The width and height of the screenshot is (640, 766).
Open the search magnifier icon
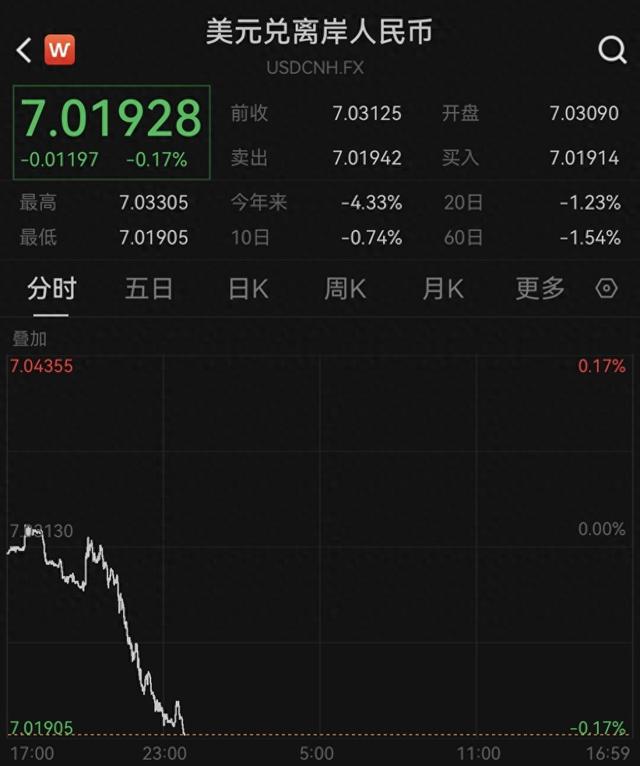612,49
